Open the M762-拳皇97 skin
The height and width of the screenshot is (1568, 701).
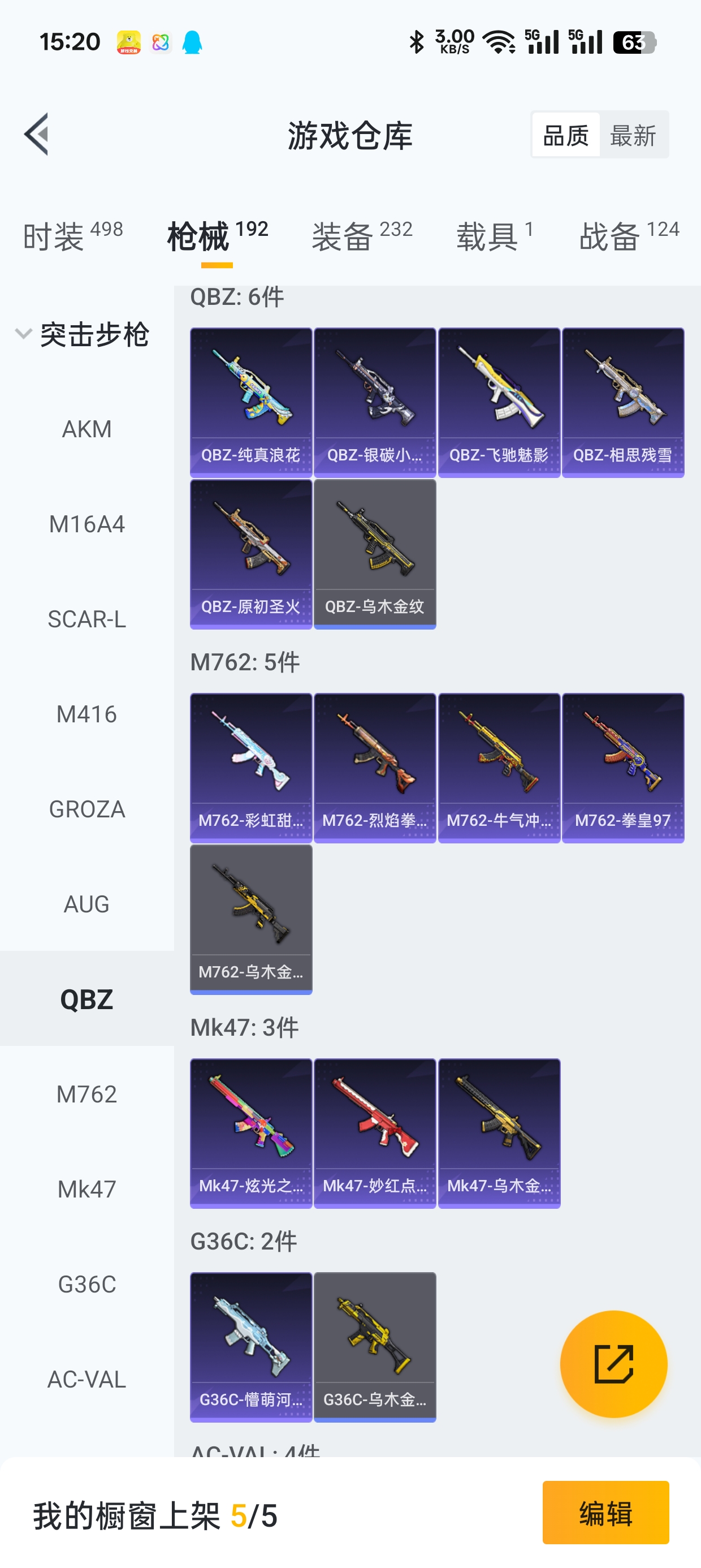[x=622, y=768]
